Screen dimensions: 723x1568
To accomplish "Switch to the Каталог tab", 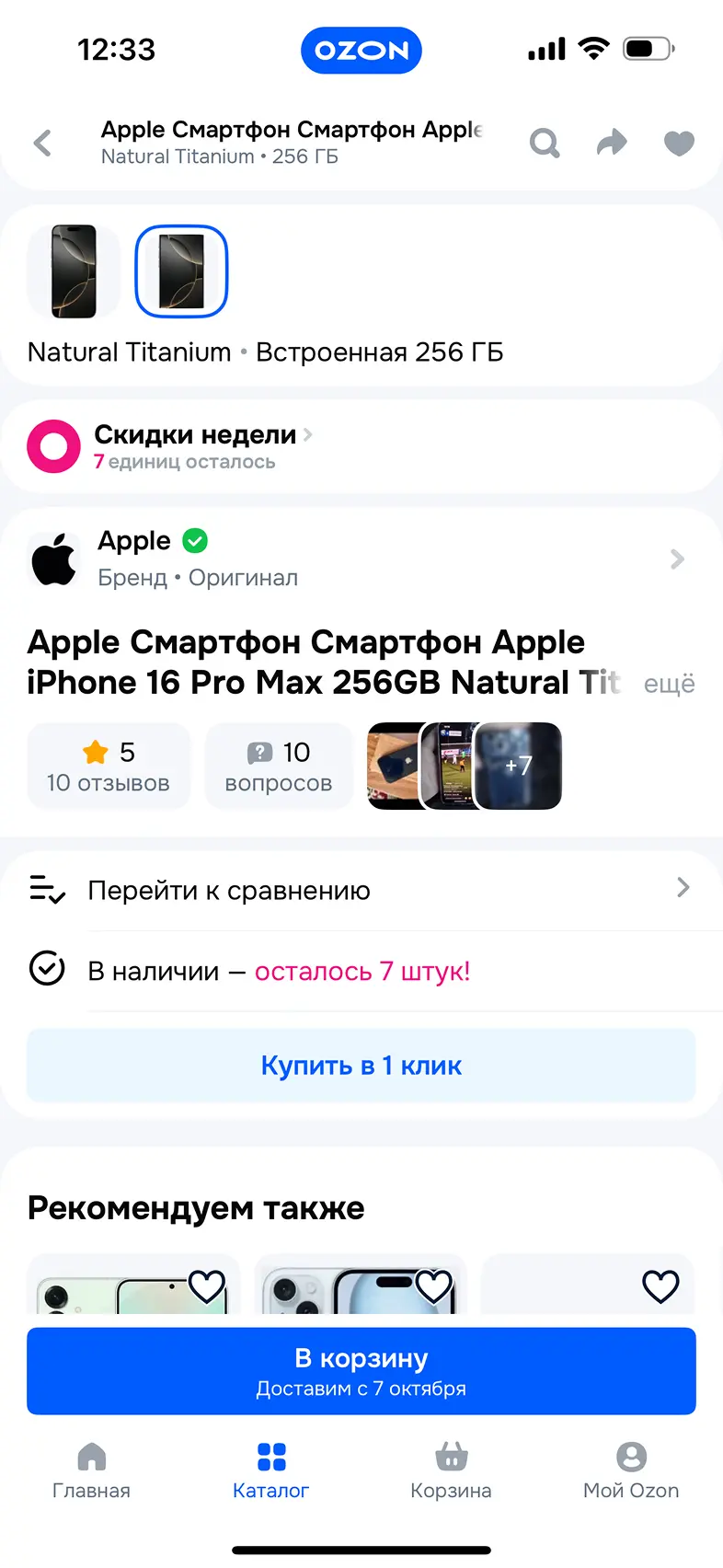I will tap(271, 1470).
